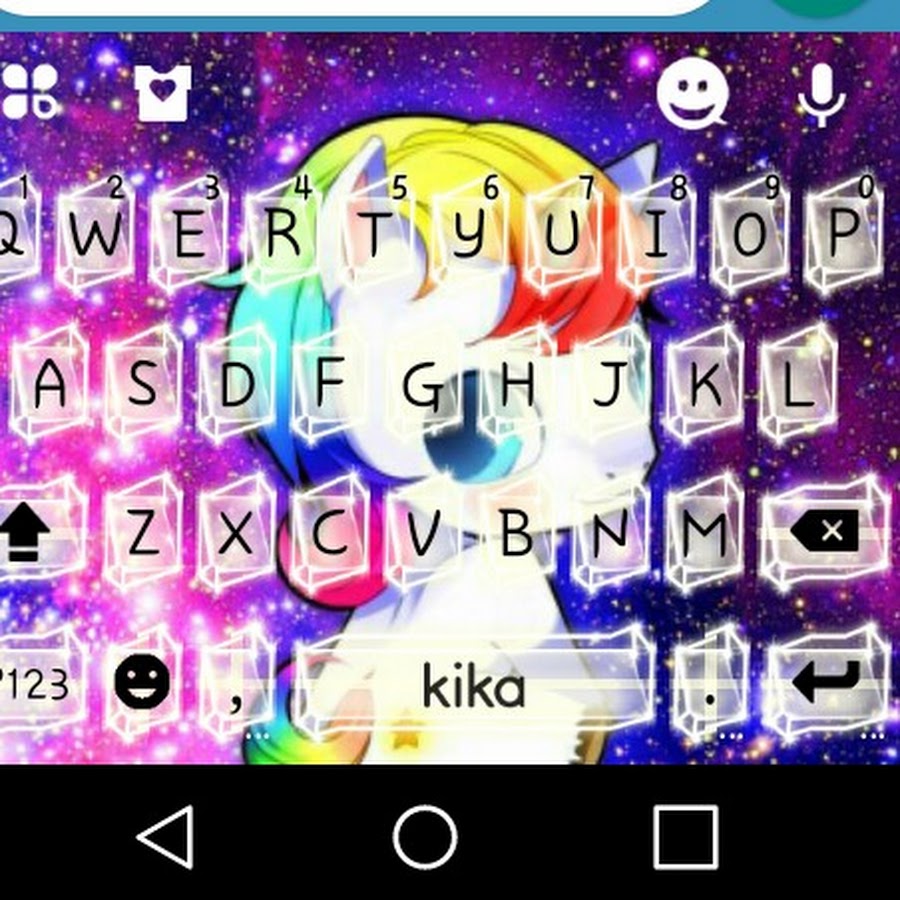Type the letter G
This screenshot has width=900, height=900.
422,386
